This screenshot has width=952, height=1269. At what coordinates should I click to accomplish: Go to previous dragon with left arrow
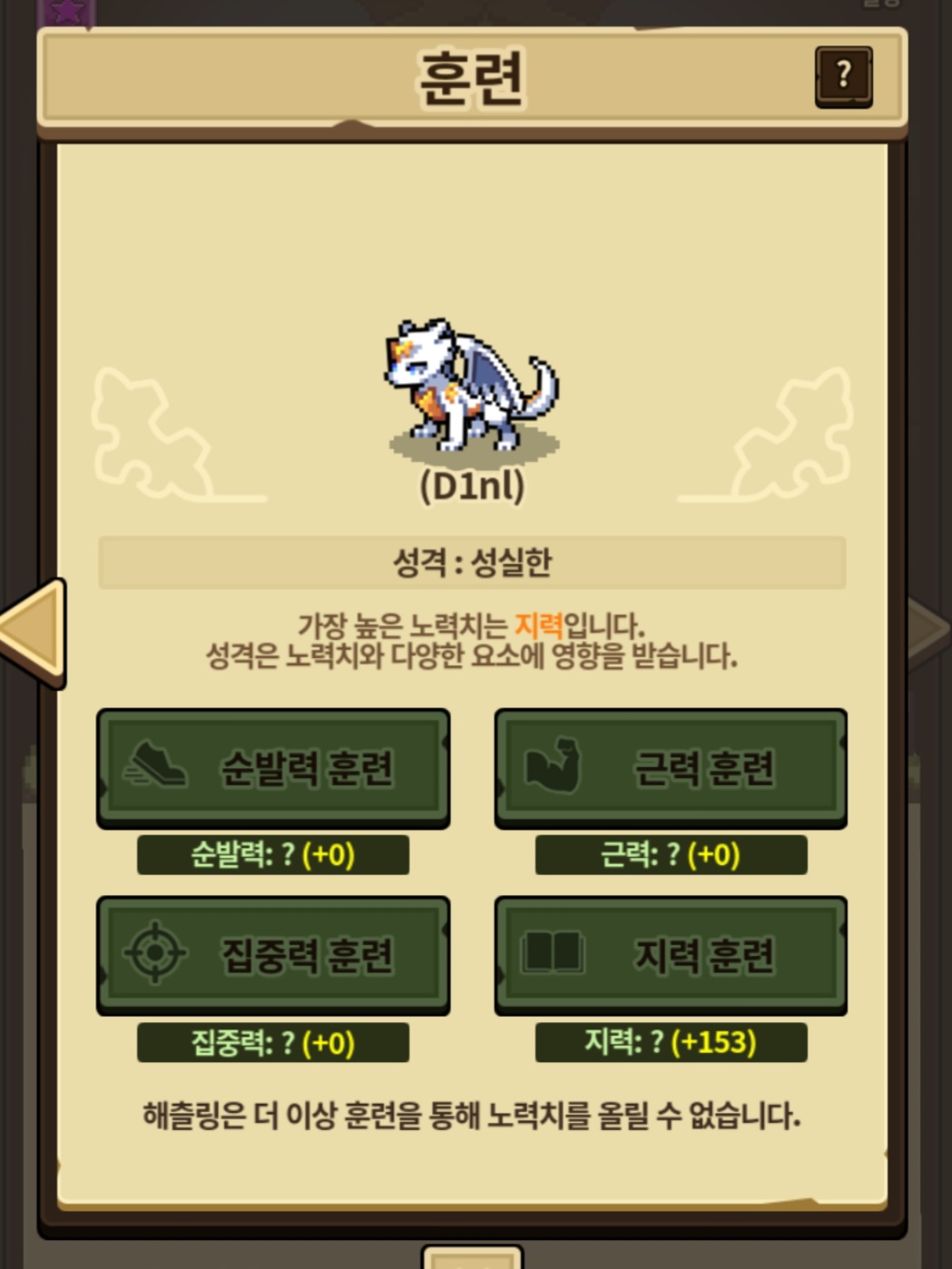pos(33,632)
